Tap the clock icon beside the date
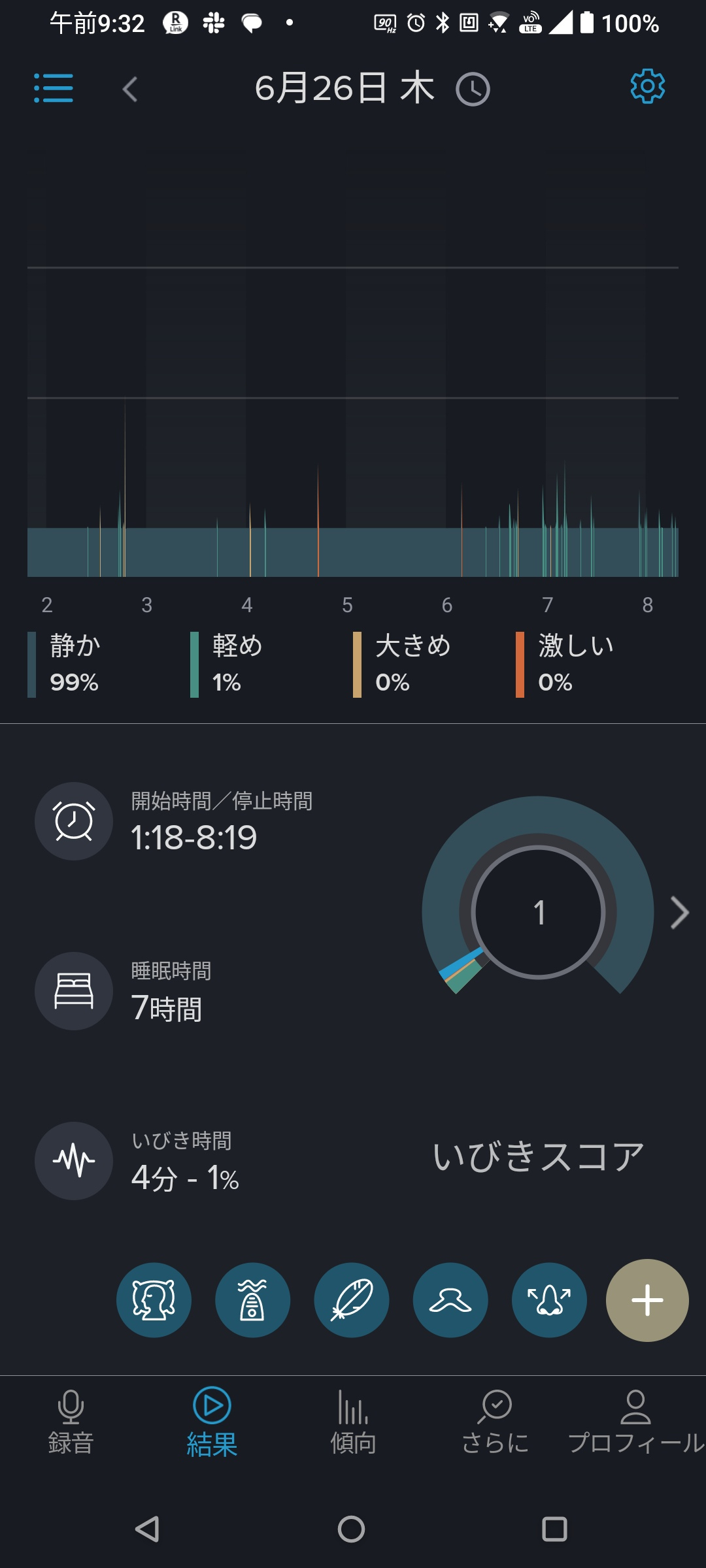 473,90
